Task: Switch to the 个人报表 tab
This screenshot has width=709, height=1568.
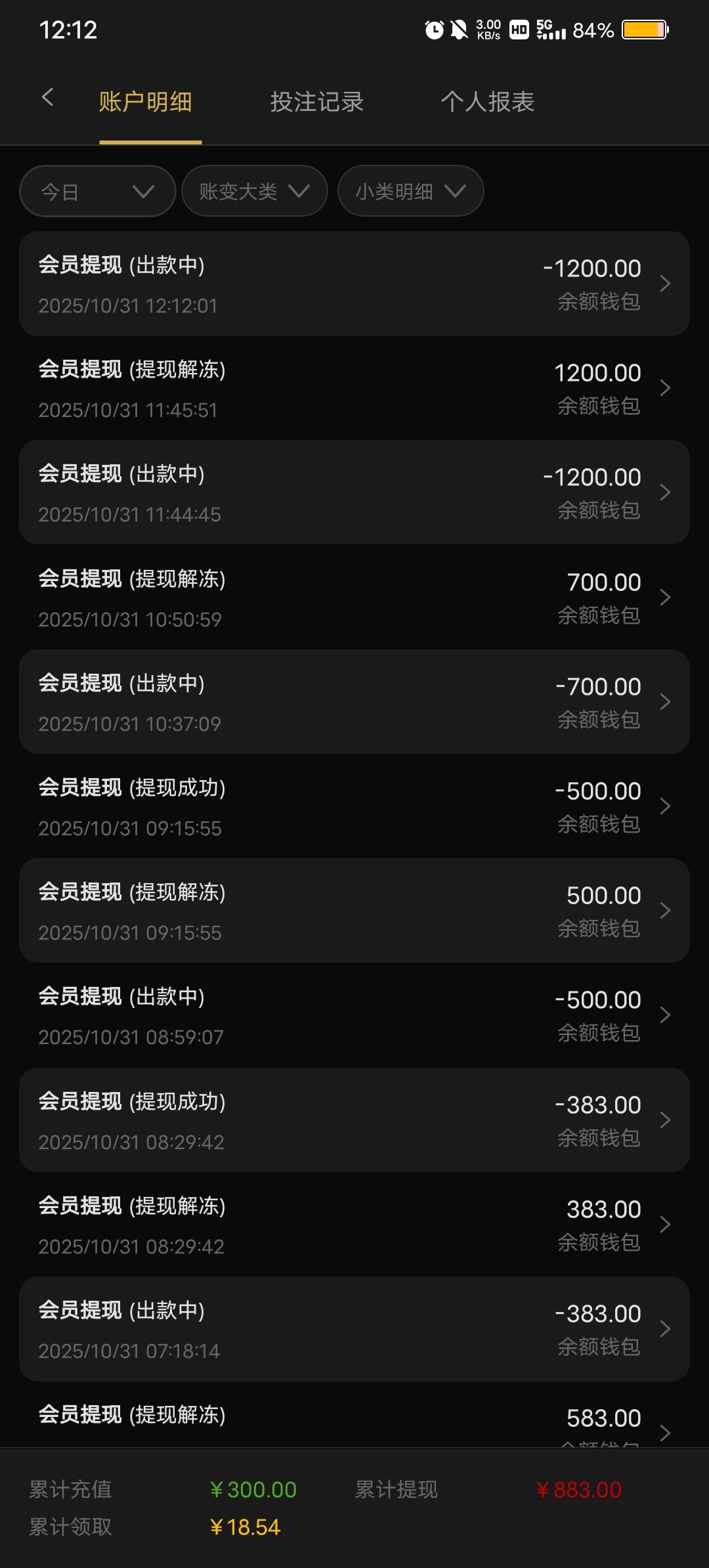Action: [488, 102]
